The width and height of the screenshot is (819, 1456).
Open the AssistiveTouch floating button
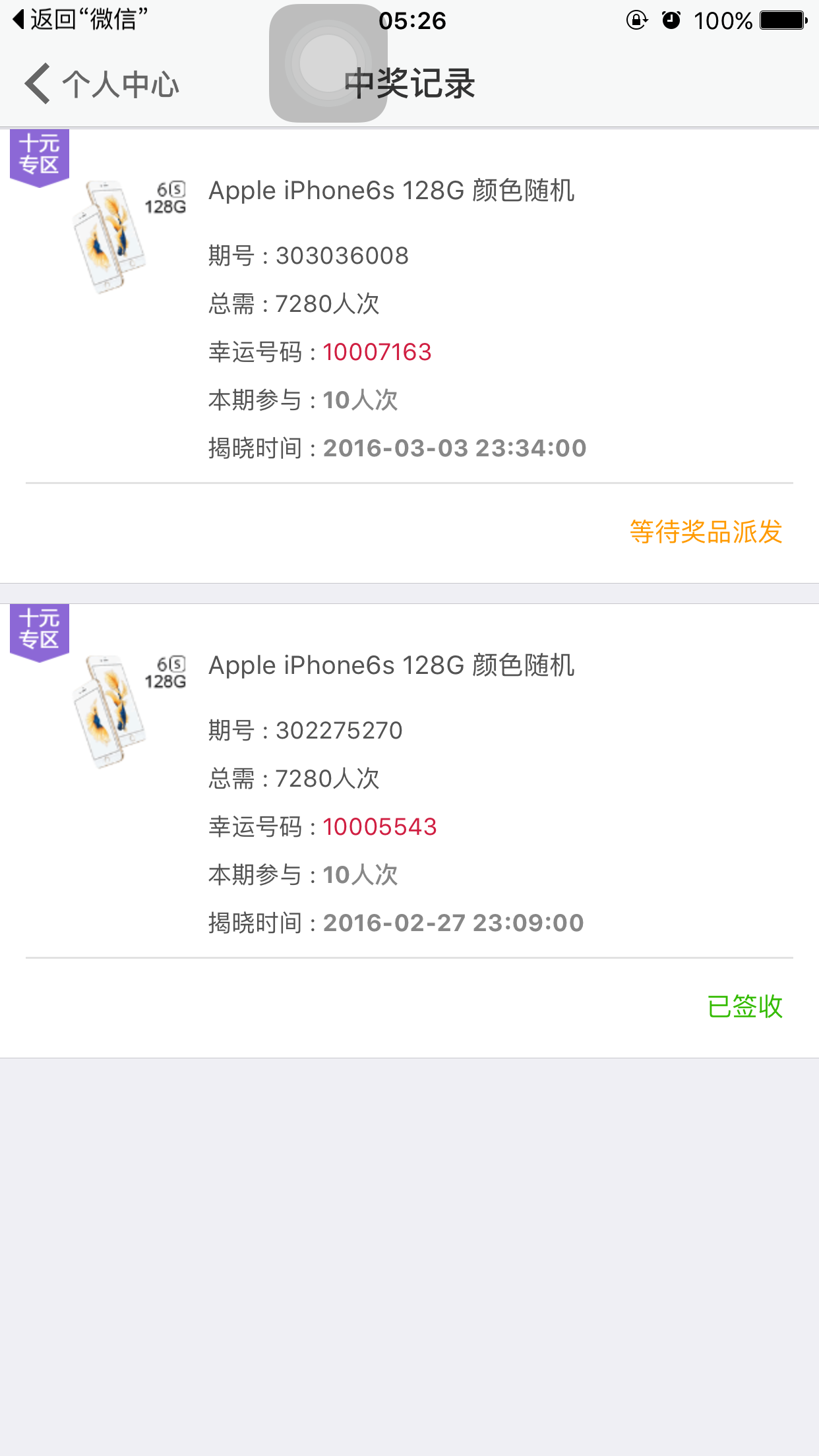328,63
